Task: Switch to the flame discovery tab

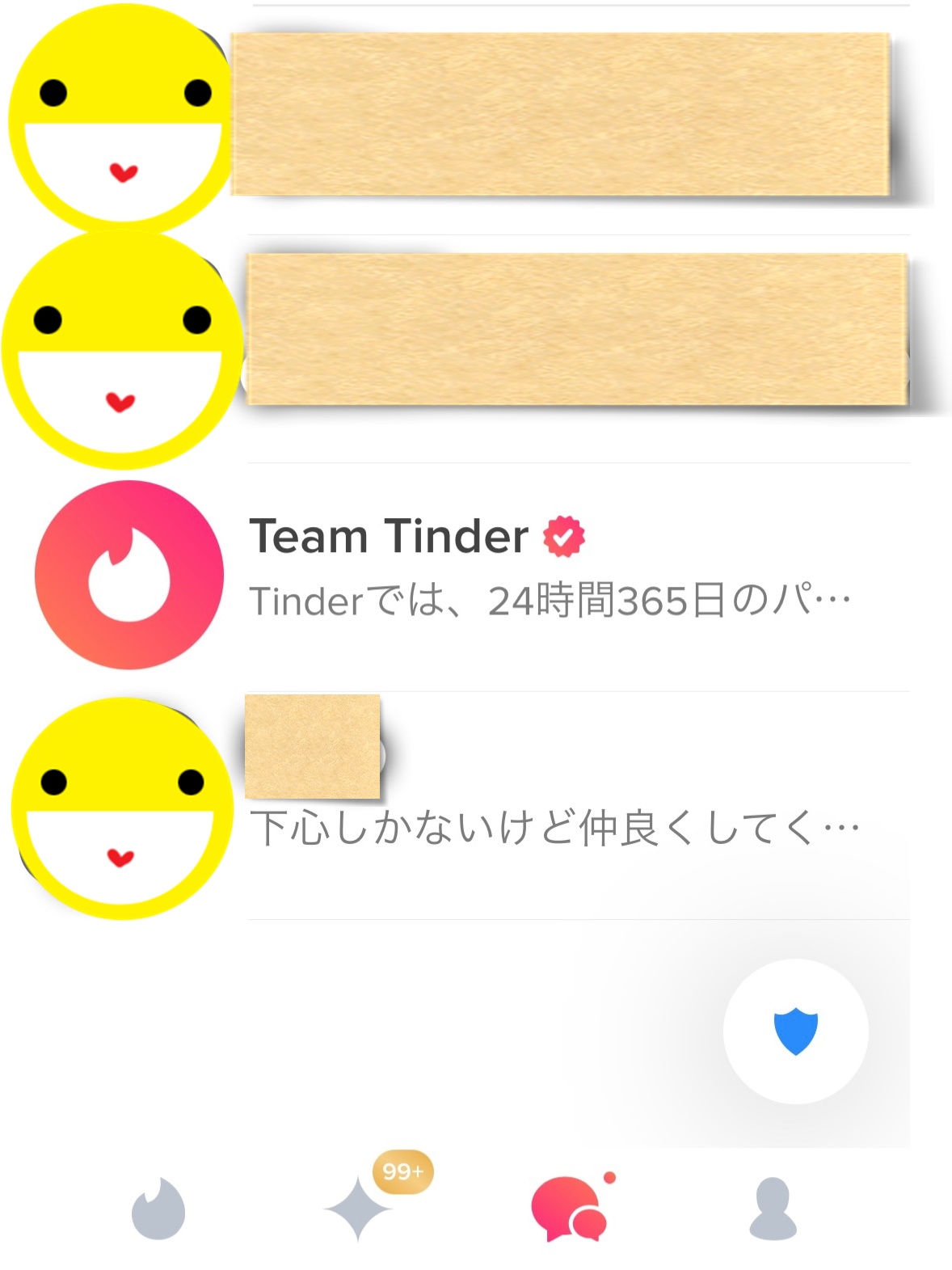Action: coord(158,1209)
